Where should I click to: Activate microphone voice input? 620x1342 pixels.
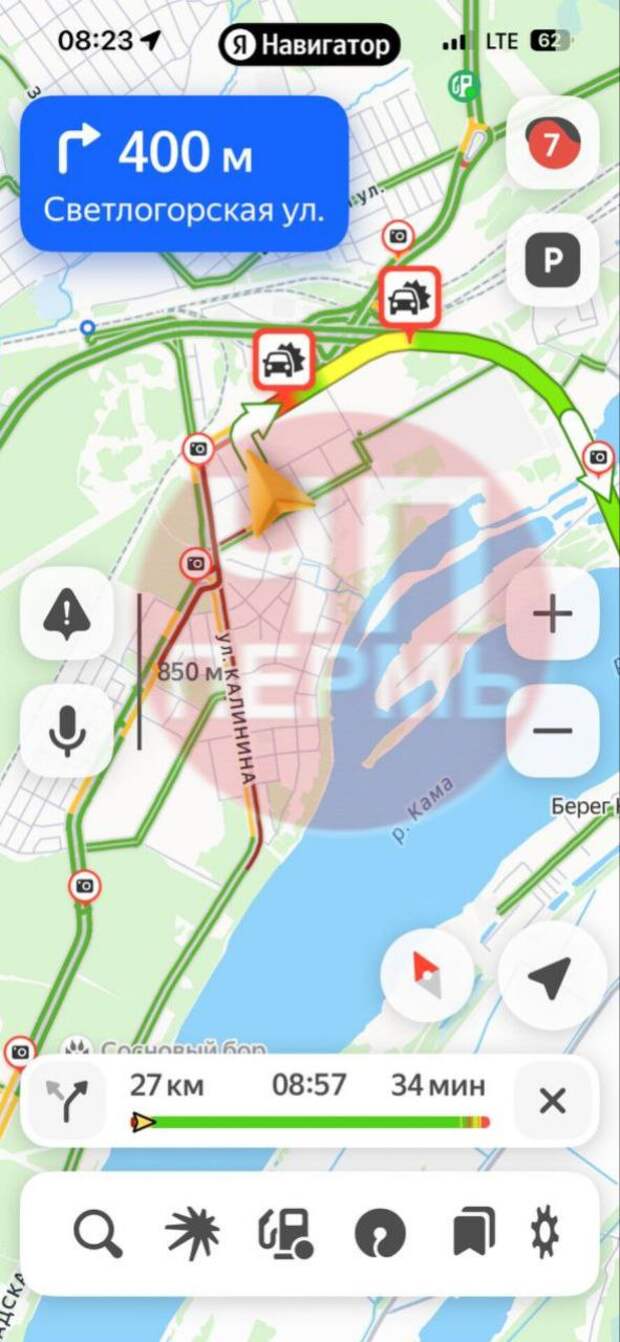pyautogui.click(x=67, y=730)
